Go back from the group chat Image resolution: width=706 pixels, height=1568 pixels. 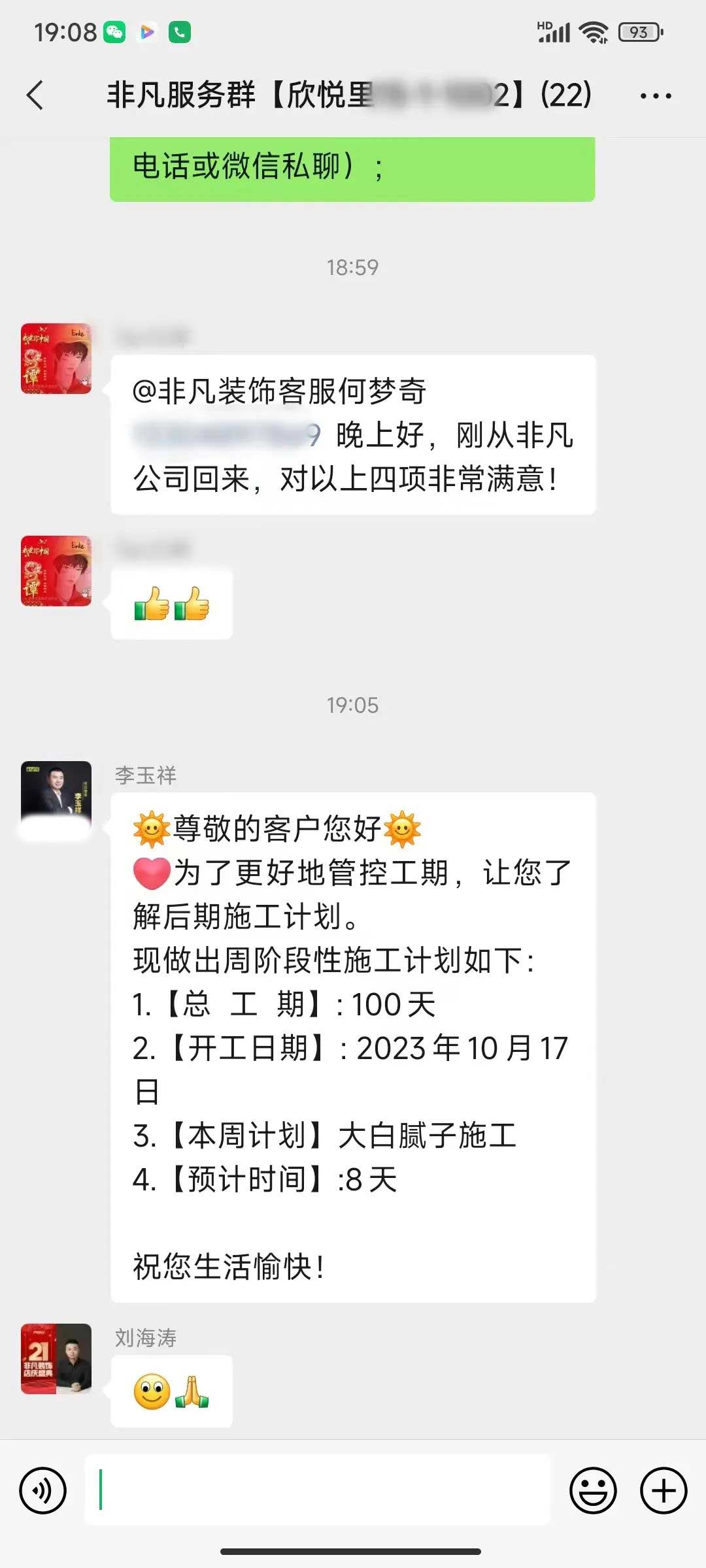coord(35,95)
